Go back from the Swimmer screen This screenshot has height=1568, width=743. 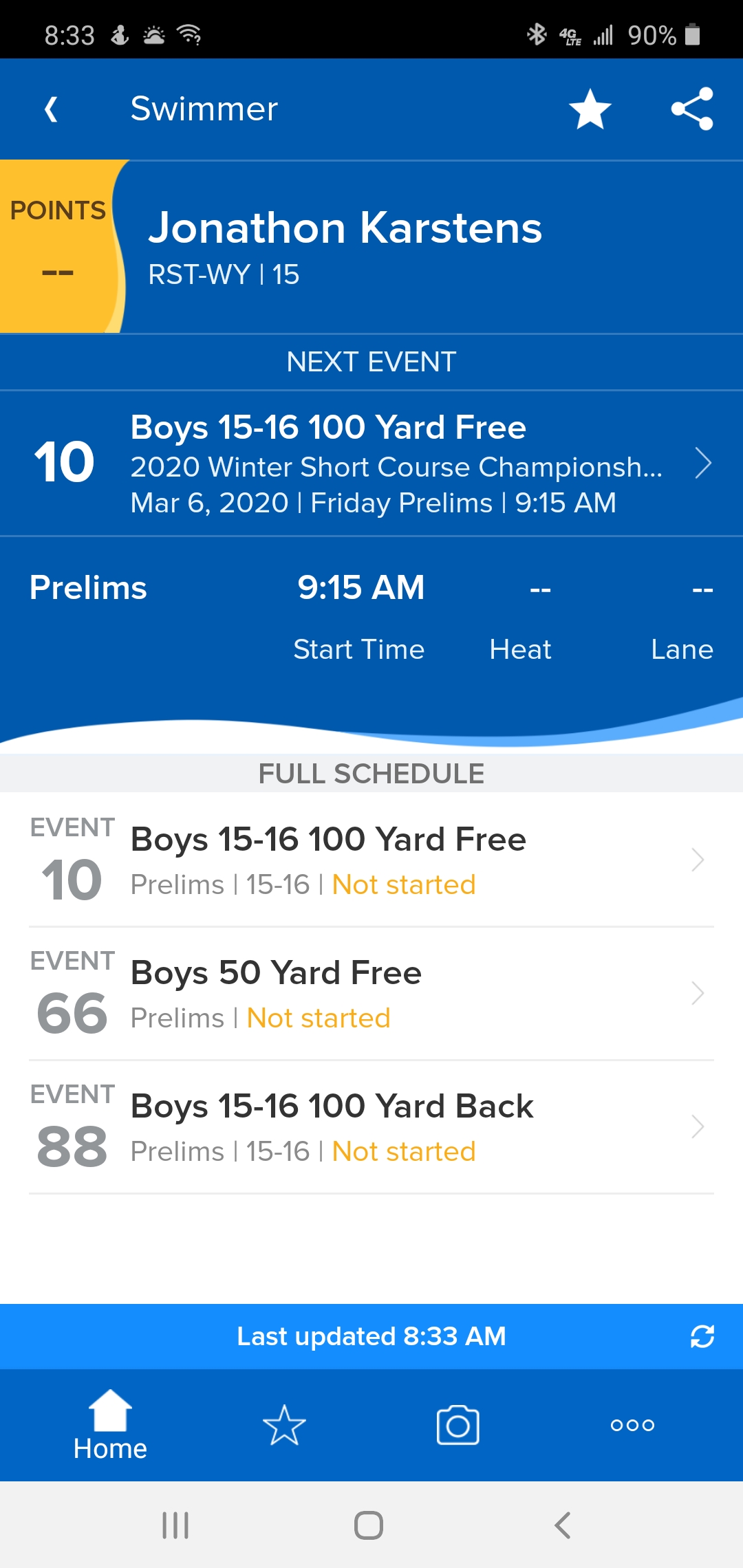coord(51,109)
